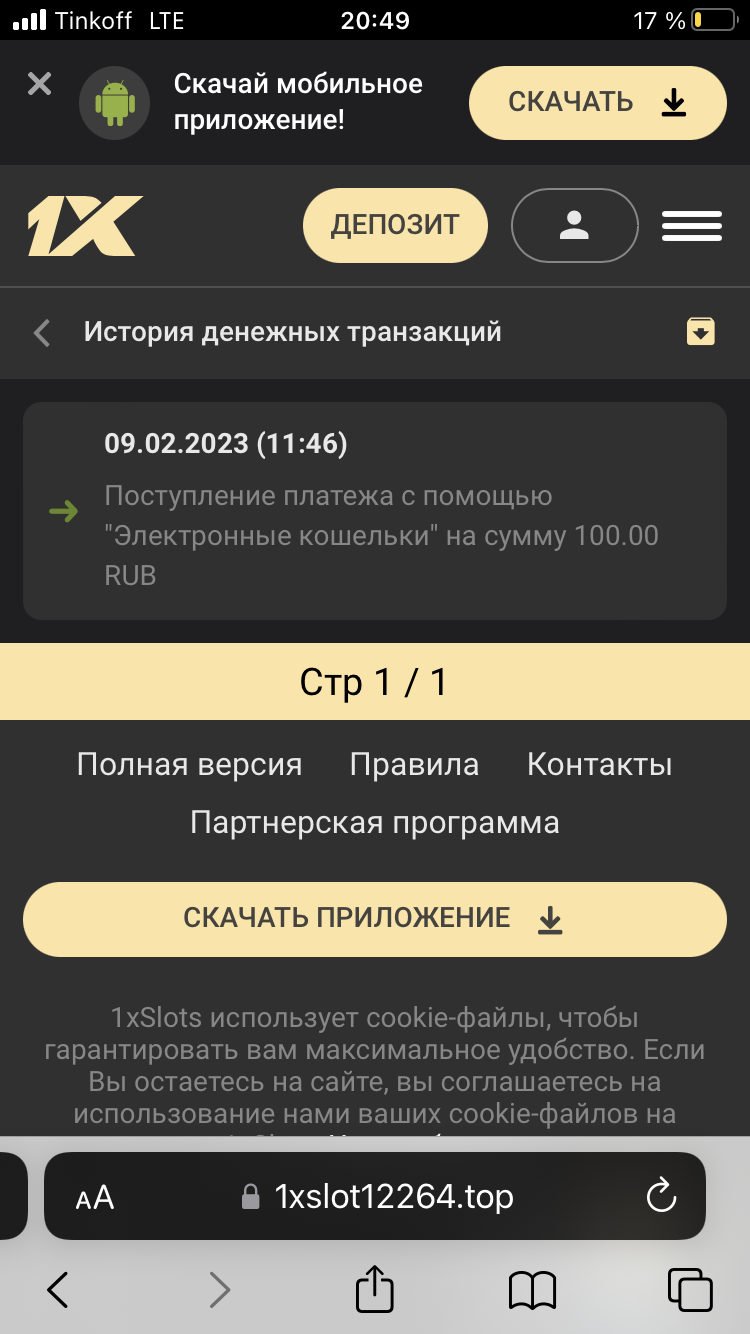This screenshot has width=750, height=1334.
Task: Open the Safari bookmarks icon
Action: click(531, 1290)
